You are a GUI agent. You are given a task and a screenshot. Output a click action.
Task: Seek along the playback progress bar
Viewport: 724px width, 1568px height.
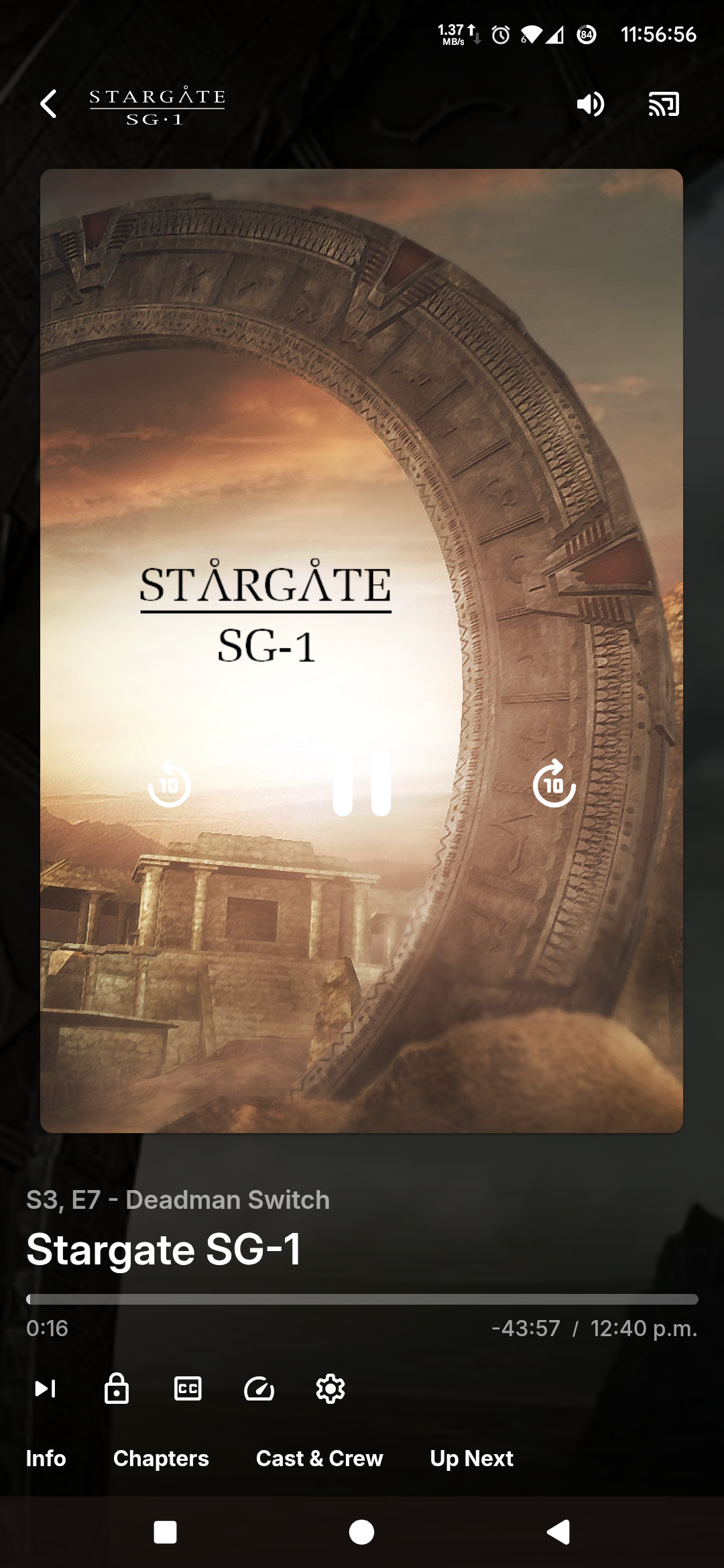point(362,1299)
